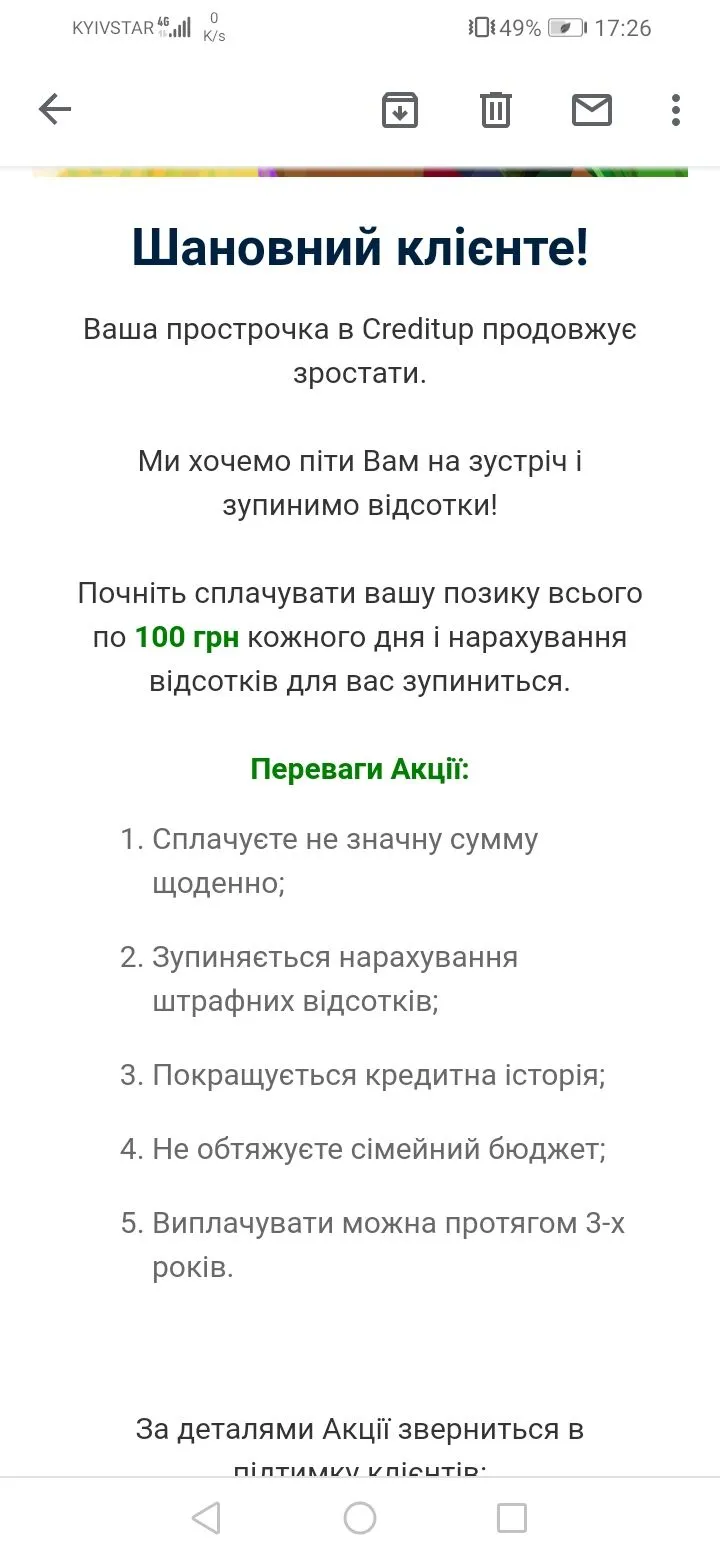
Task: Tap the system back button
Action: coord(206,1518)
